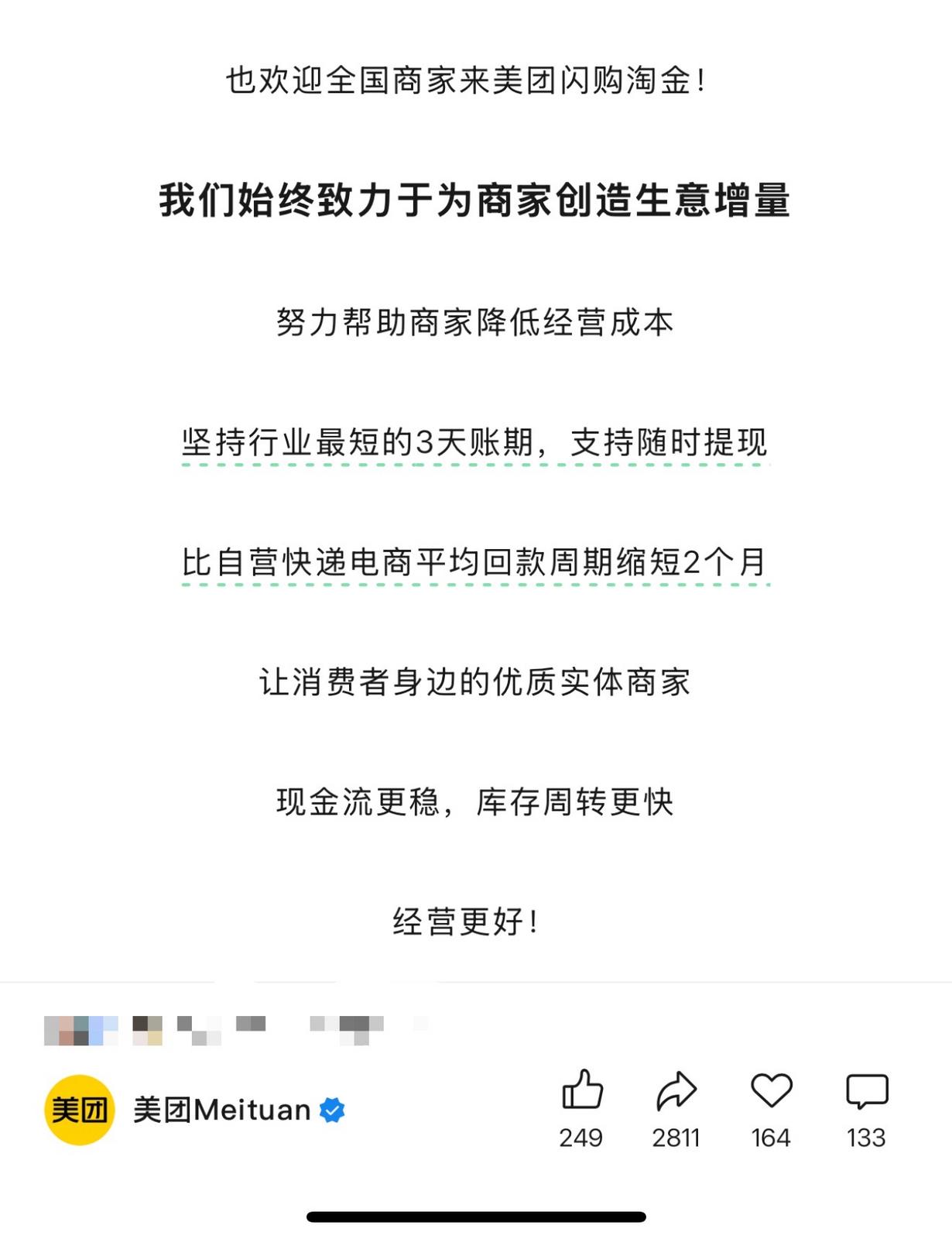Open the comments on this post
Viewport: 952px width, 1239px height.
click(x=866, y=1090)
